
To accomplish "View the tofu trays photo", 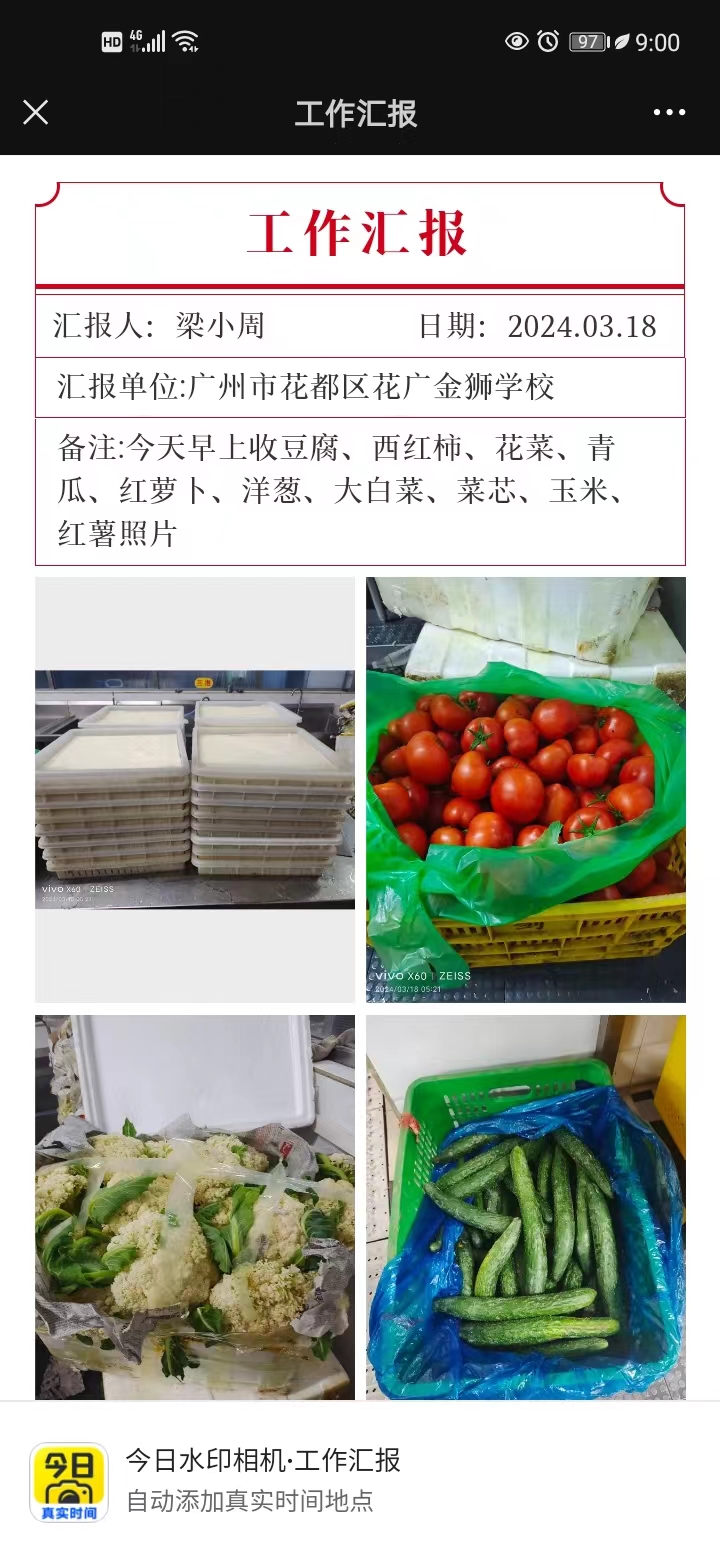I will 195,789.
